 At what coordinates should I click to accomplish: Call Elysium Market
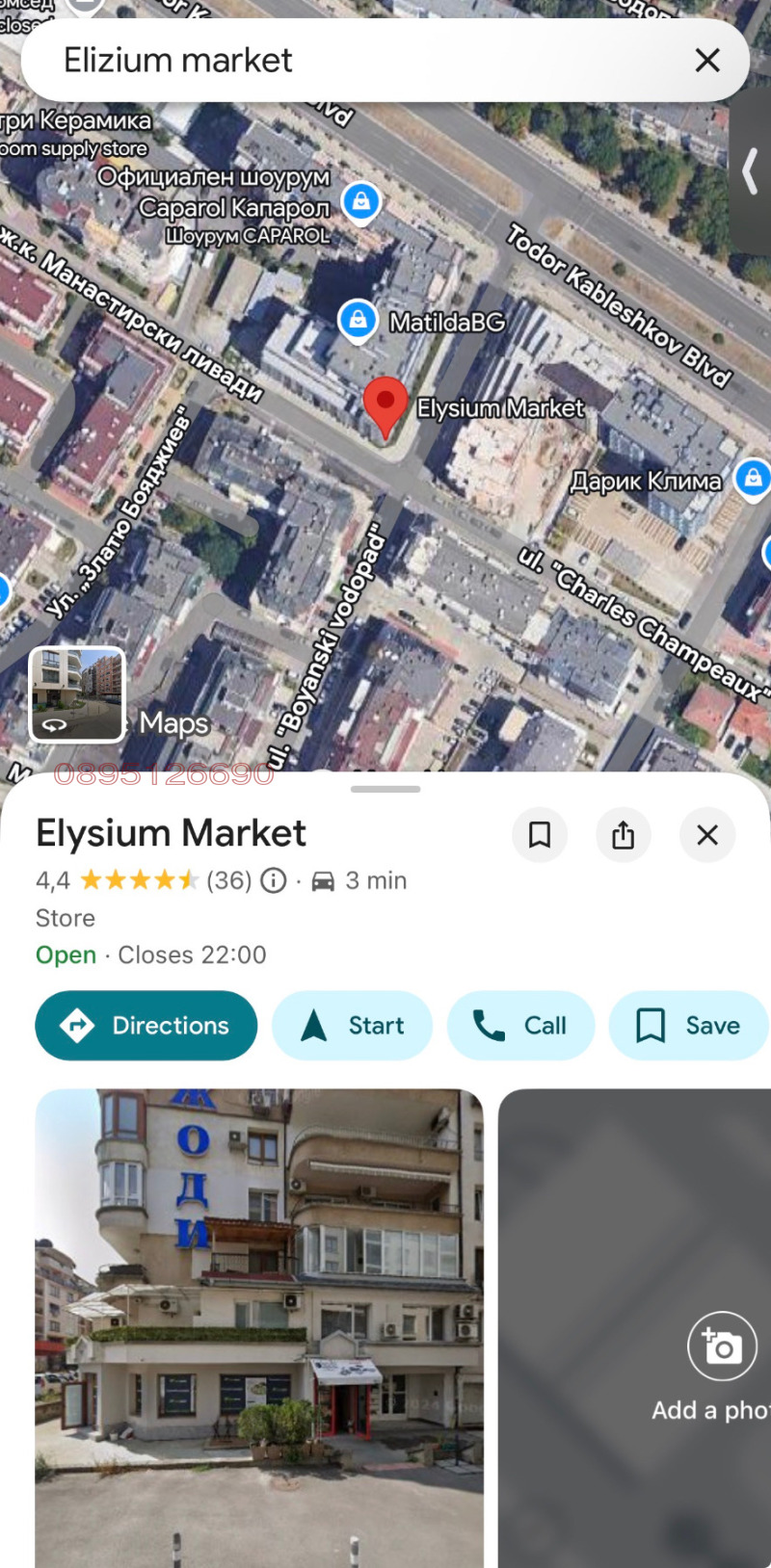click(x=520, y=1026)
